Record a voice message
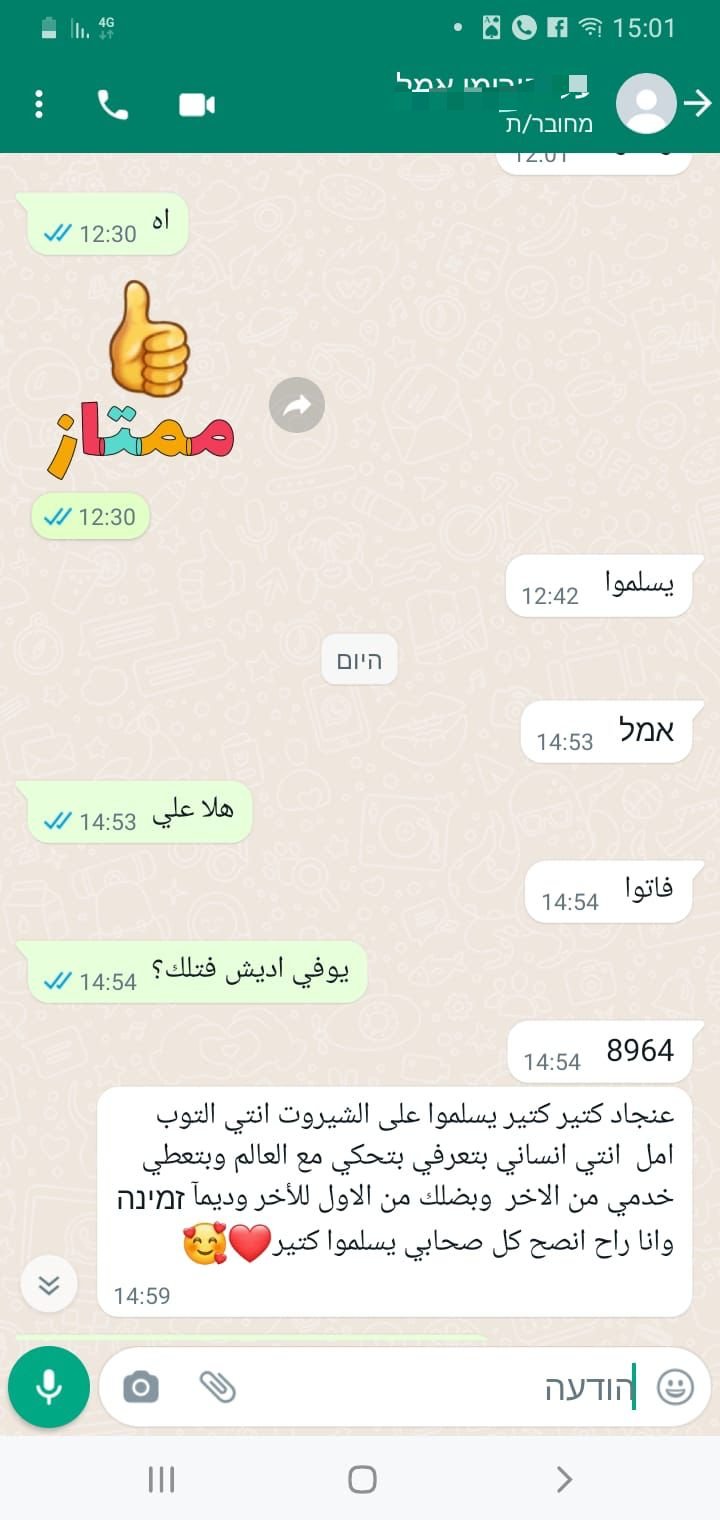The image size is (720, 1520). (49, 1387)
